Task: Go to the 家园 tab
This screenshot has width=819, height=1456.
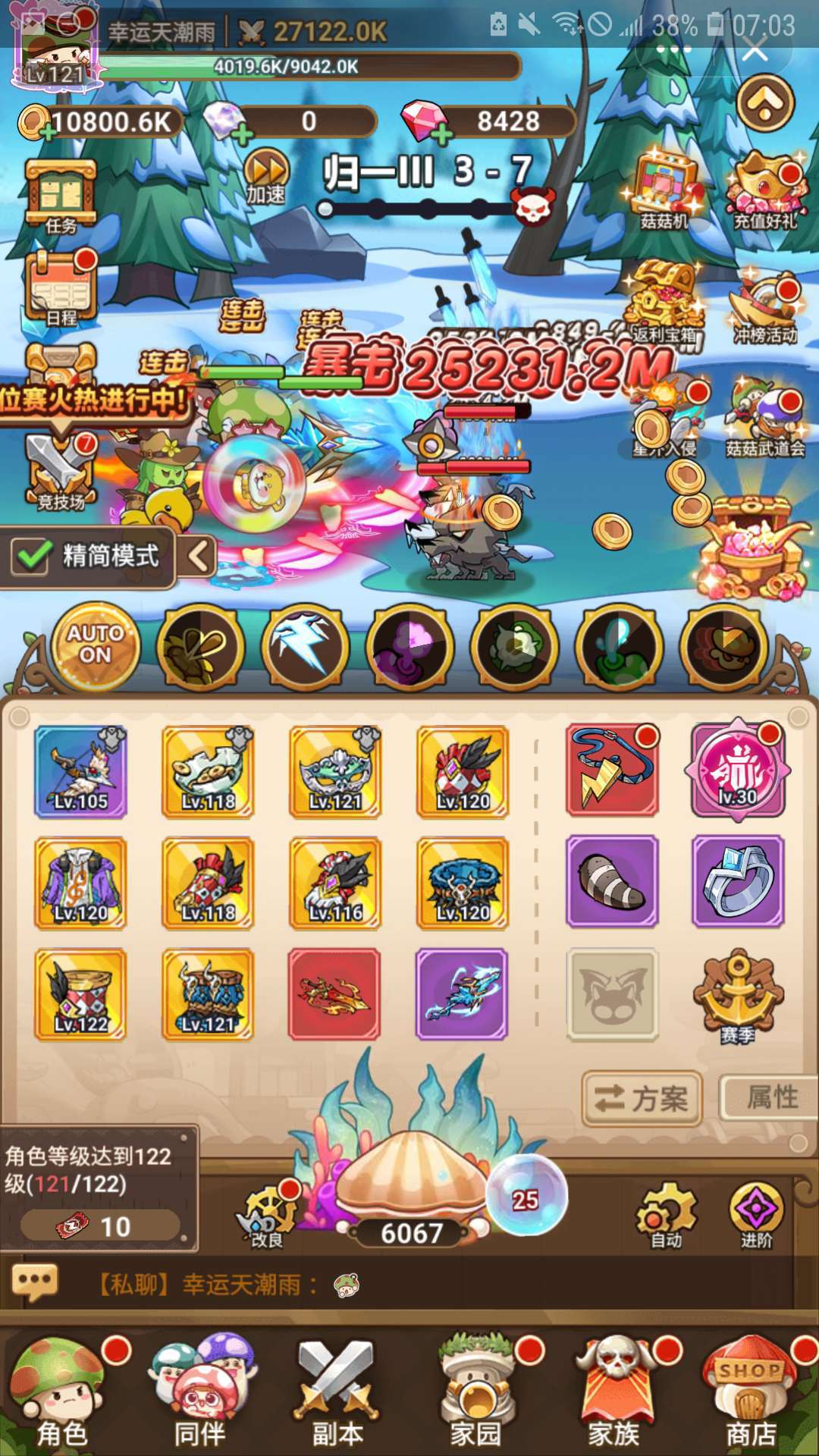Action: coord(475,1393)
